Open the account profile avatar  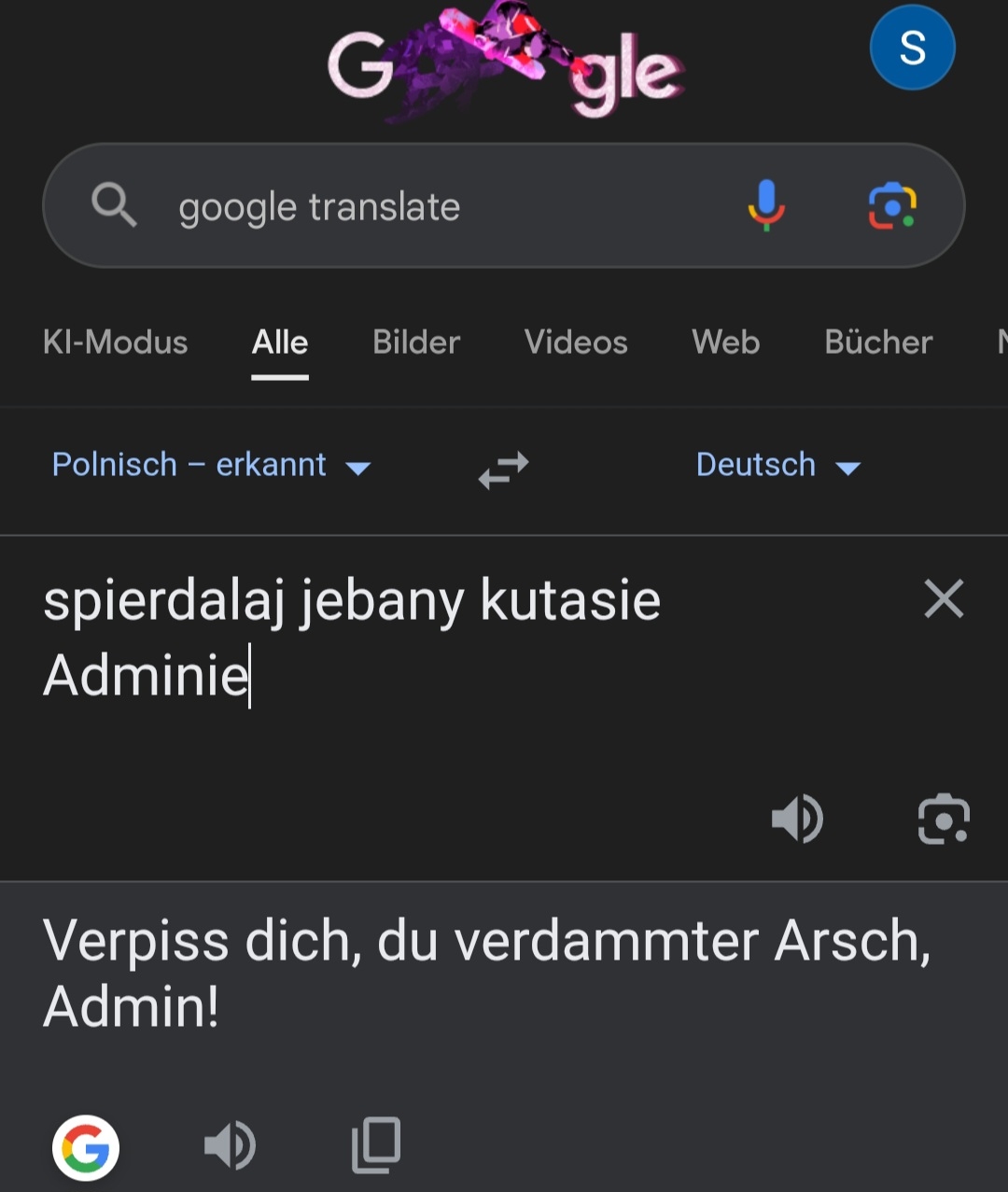click(x=912, y=48)
